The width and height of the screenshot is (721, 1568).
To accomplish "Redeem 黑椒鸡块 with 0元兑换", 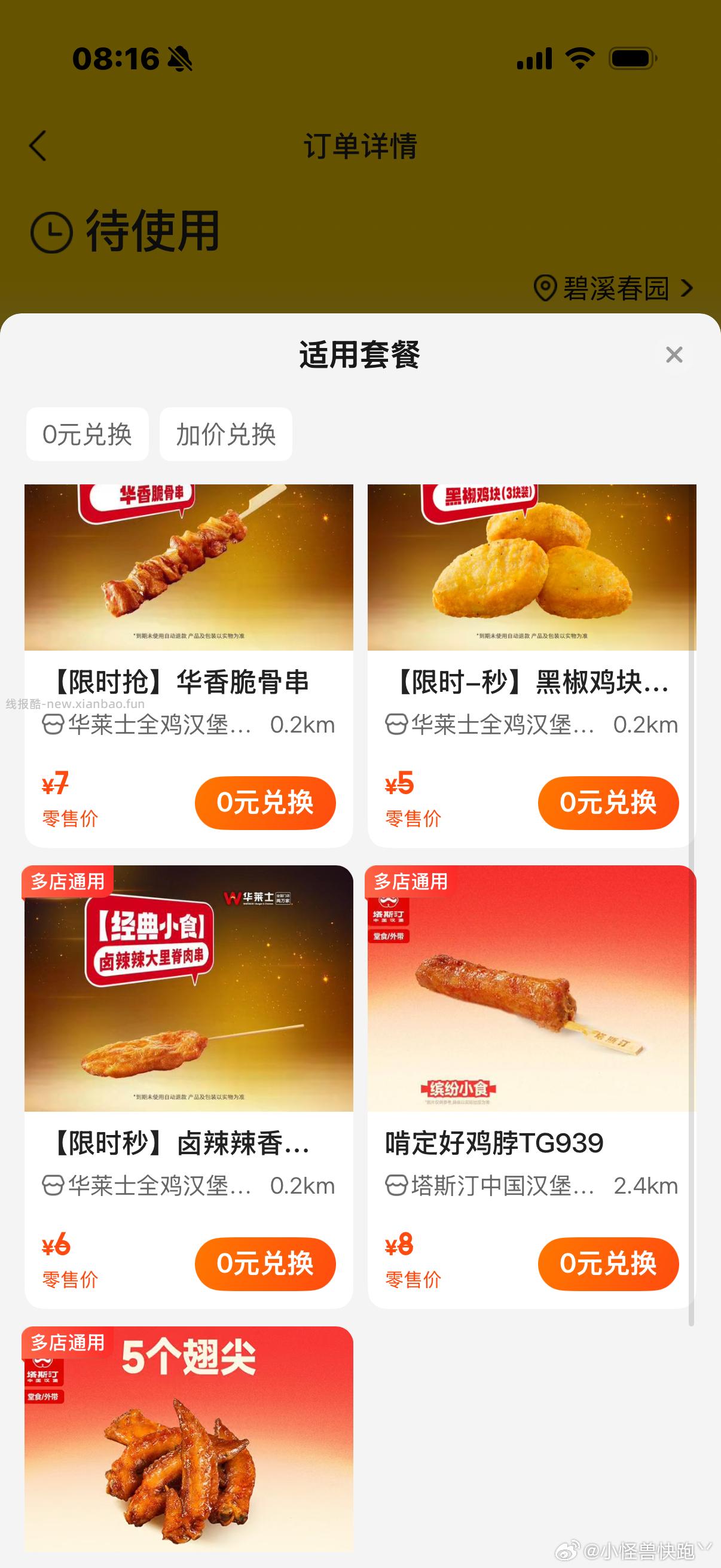I will coord(608,803).
